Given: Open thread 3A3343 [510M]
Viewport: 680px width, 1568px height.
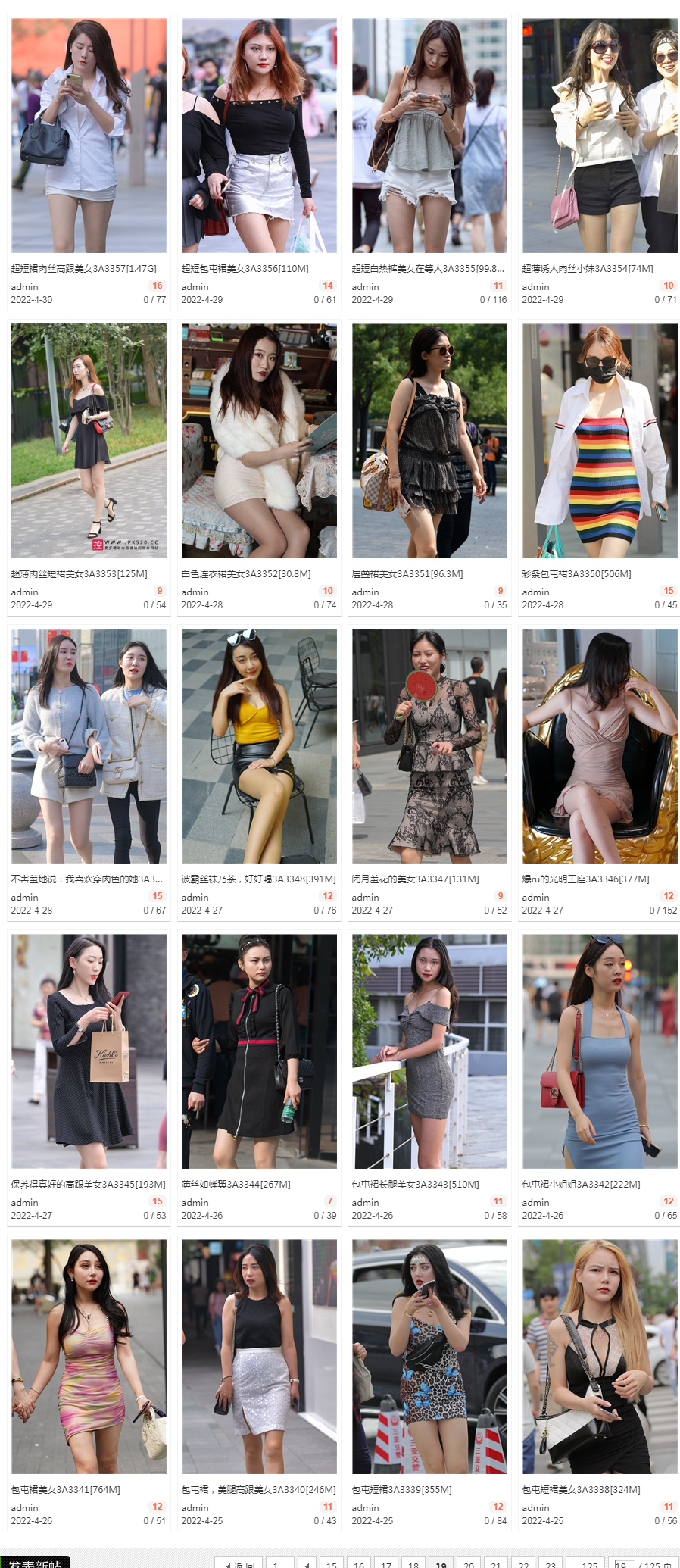Looking at the screenshot, I should coord(415,1185).
